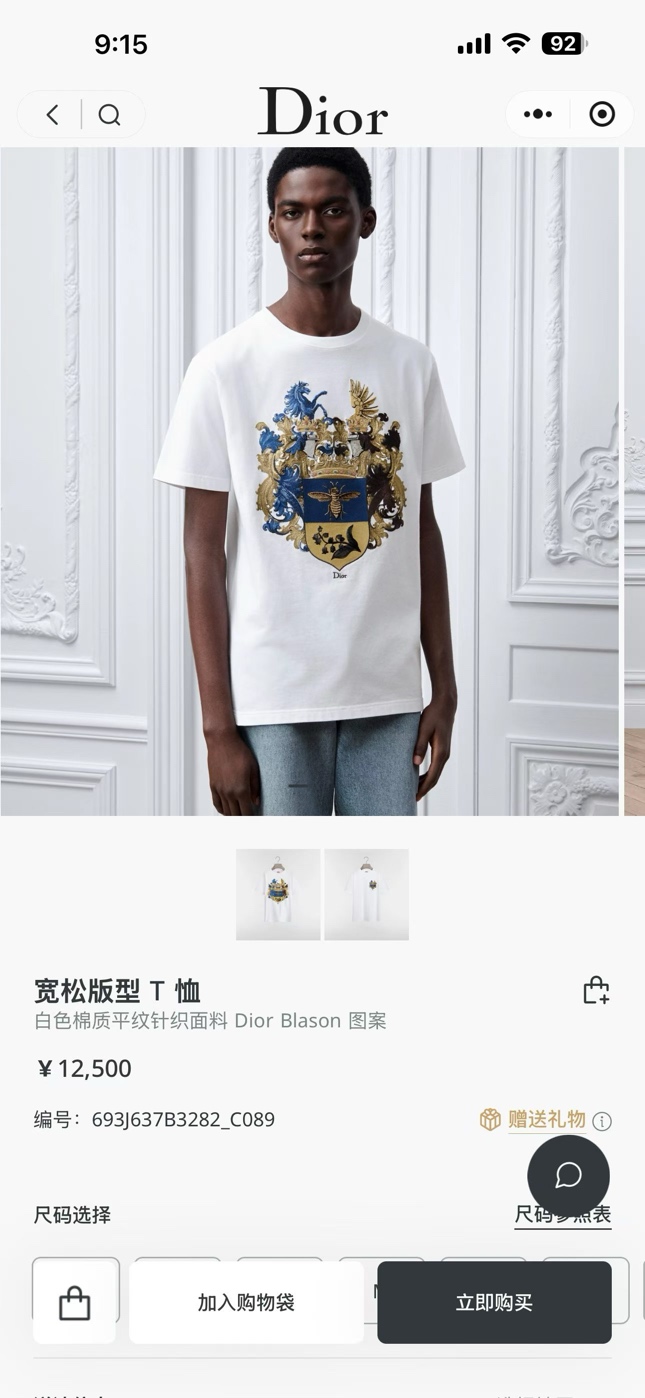View the main product photo on the model
This screenshot has height=1398, width=645.
point(310,480)
